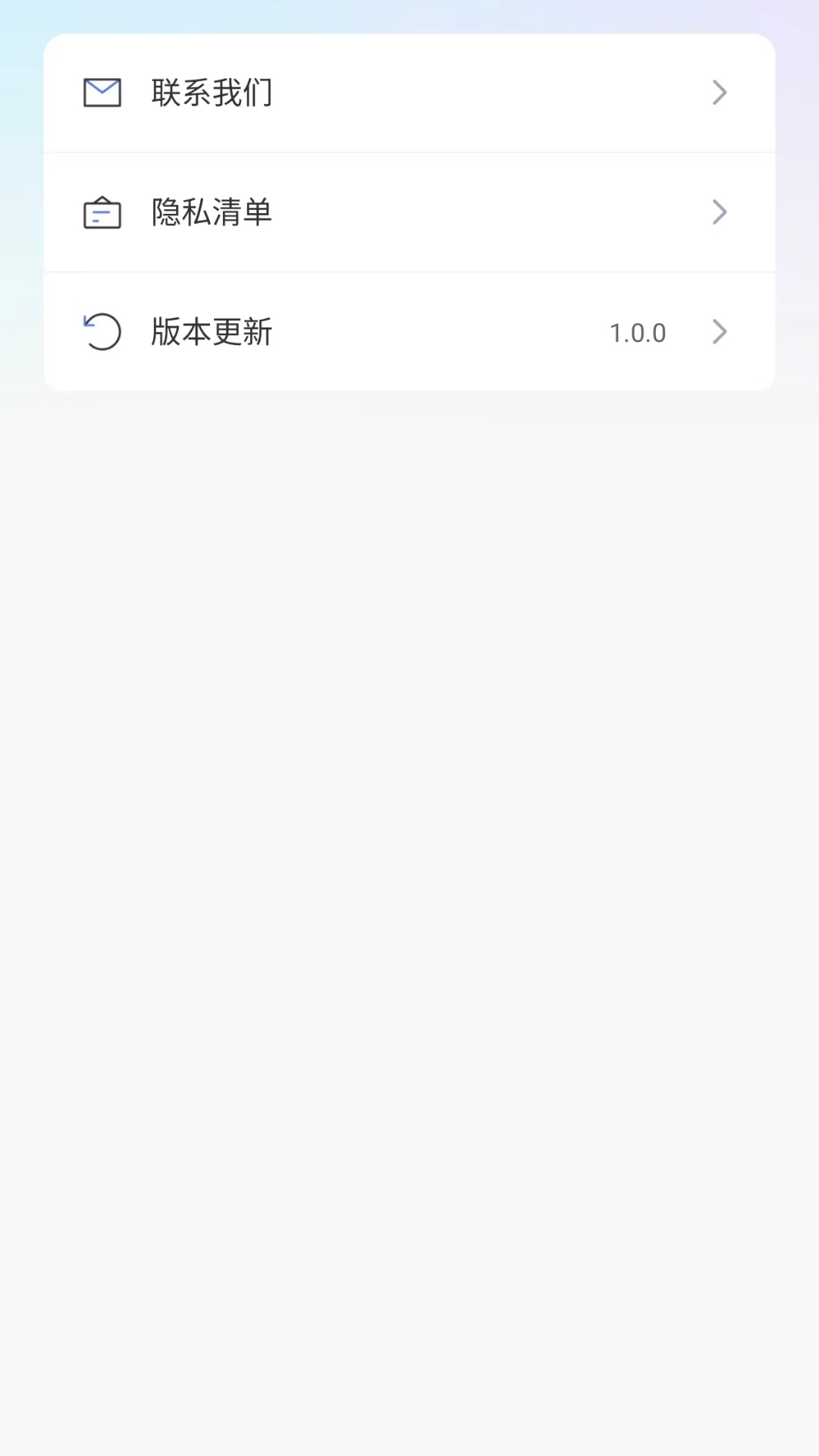Click the 版本更新 label to check updates
Image resolution: width=819 pixels, height=1456 pixels.
pos(212,331)
